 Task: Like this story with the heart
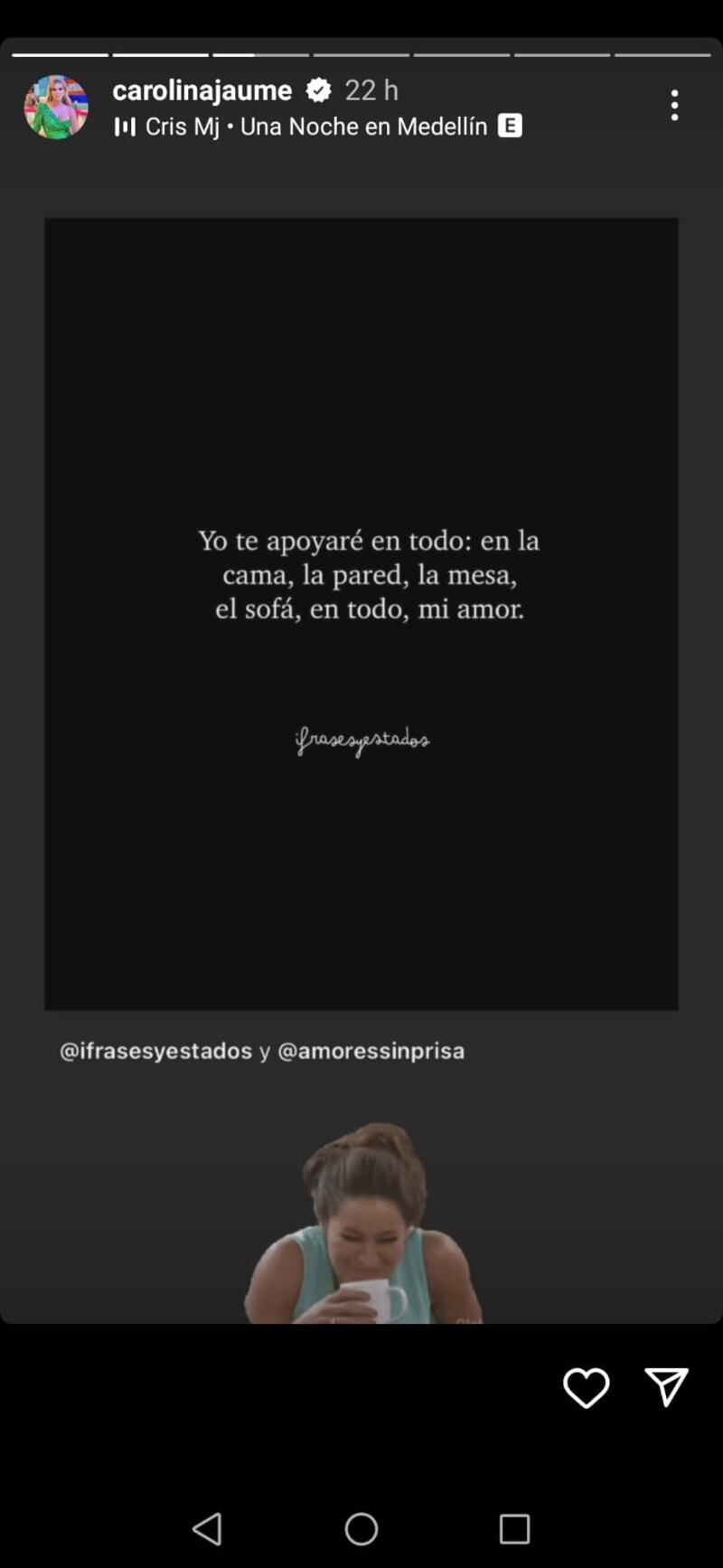[x=586, y=1388]
